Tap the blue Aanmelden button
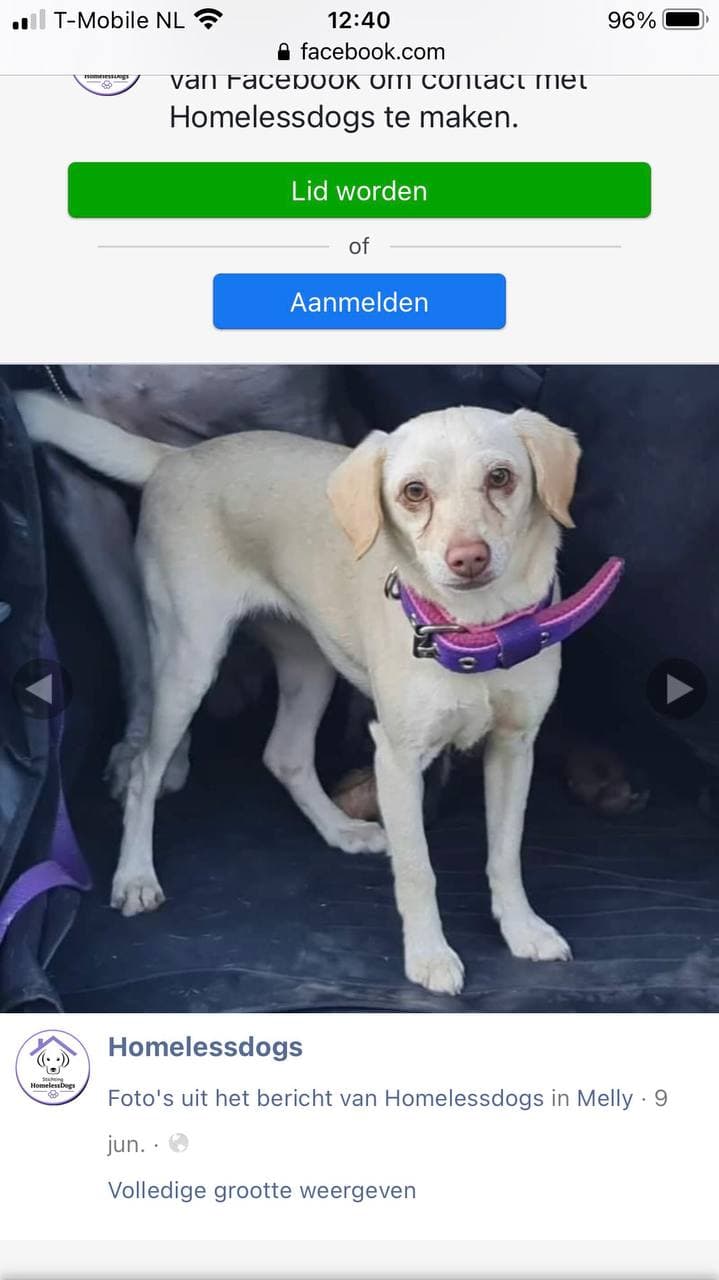This screenshot has width=719, height=1280. click(x=359, y=302)
